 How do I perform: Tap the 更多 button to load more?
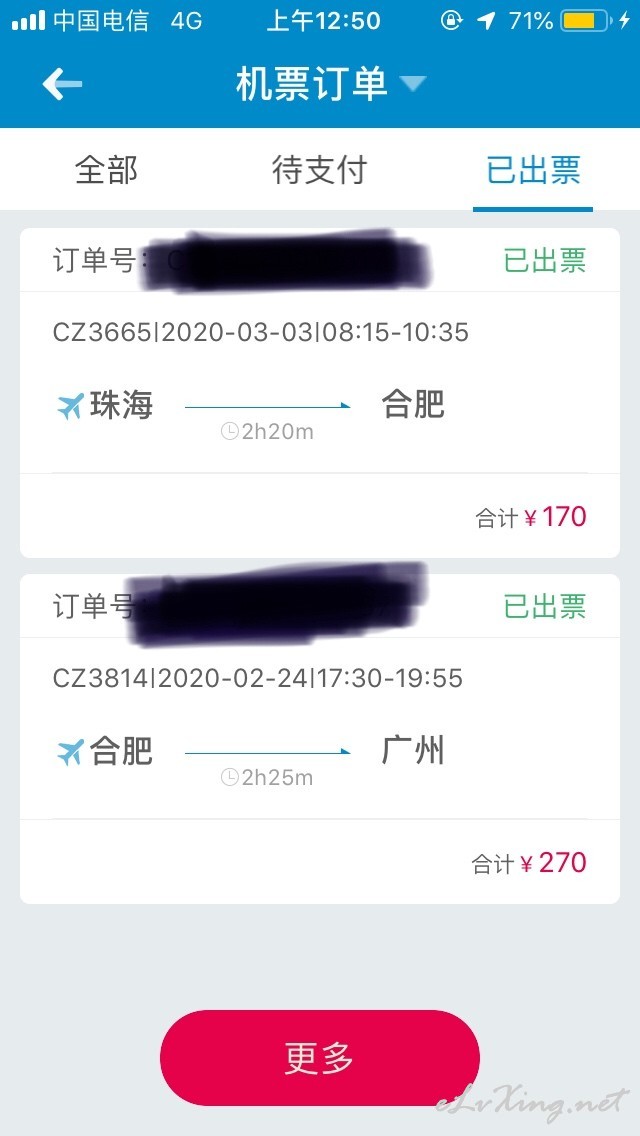[x=320, y=1058]
